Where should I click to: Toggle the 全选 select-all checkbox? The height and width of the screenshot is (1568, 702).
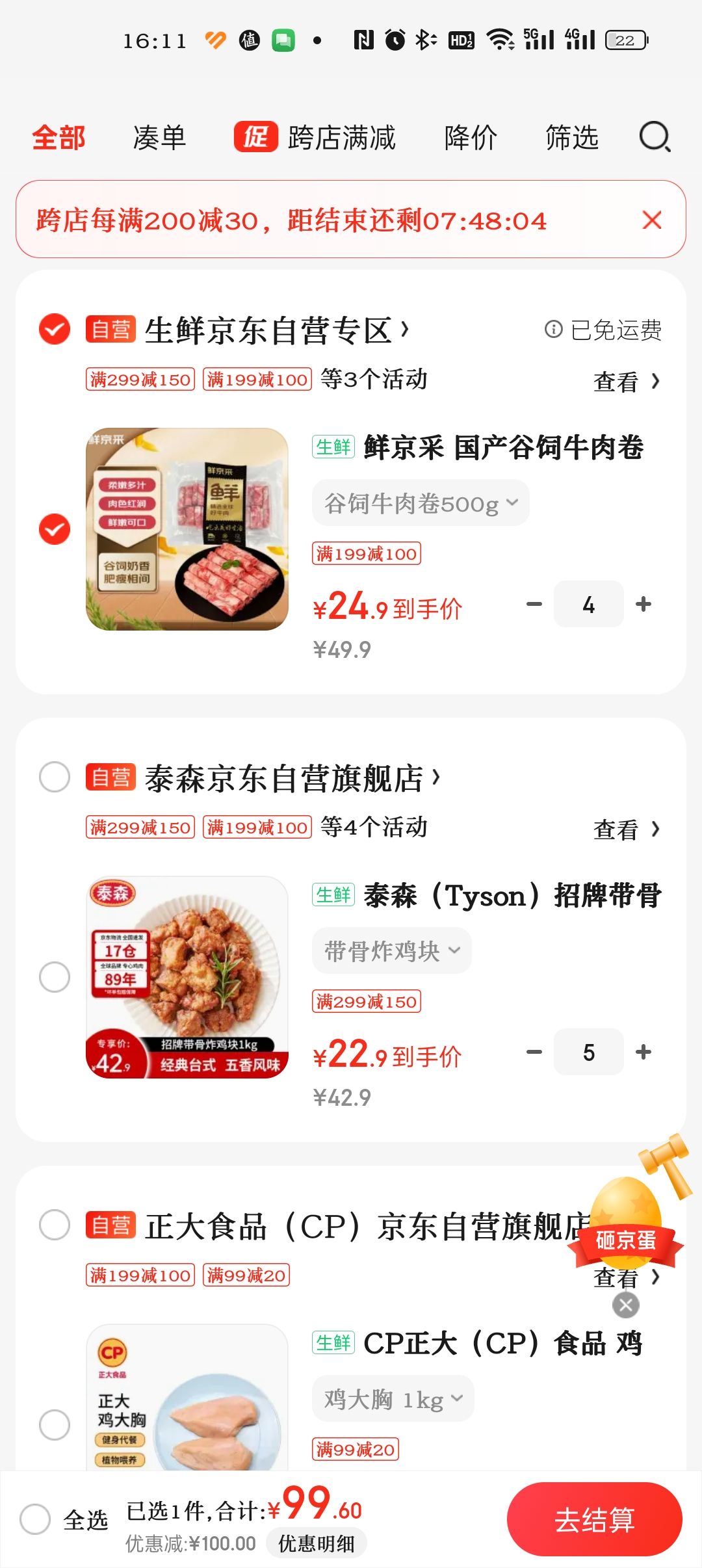coord(35,1519)
